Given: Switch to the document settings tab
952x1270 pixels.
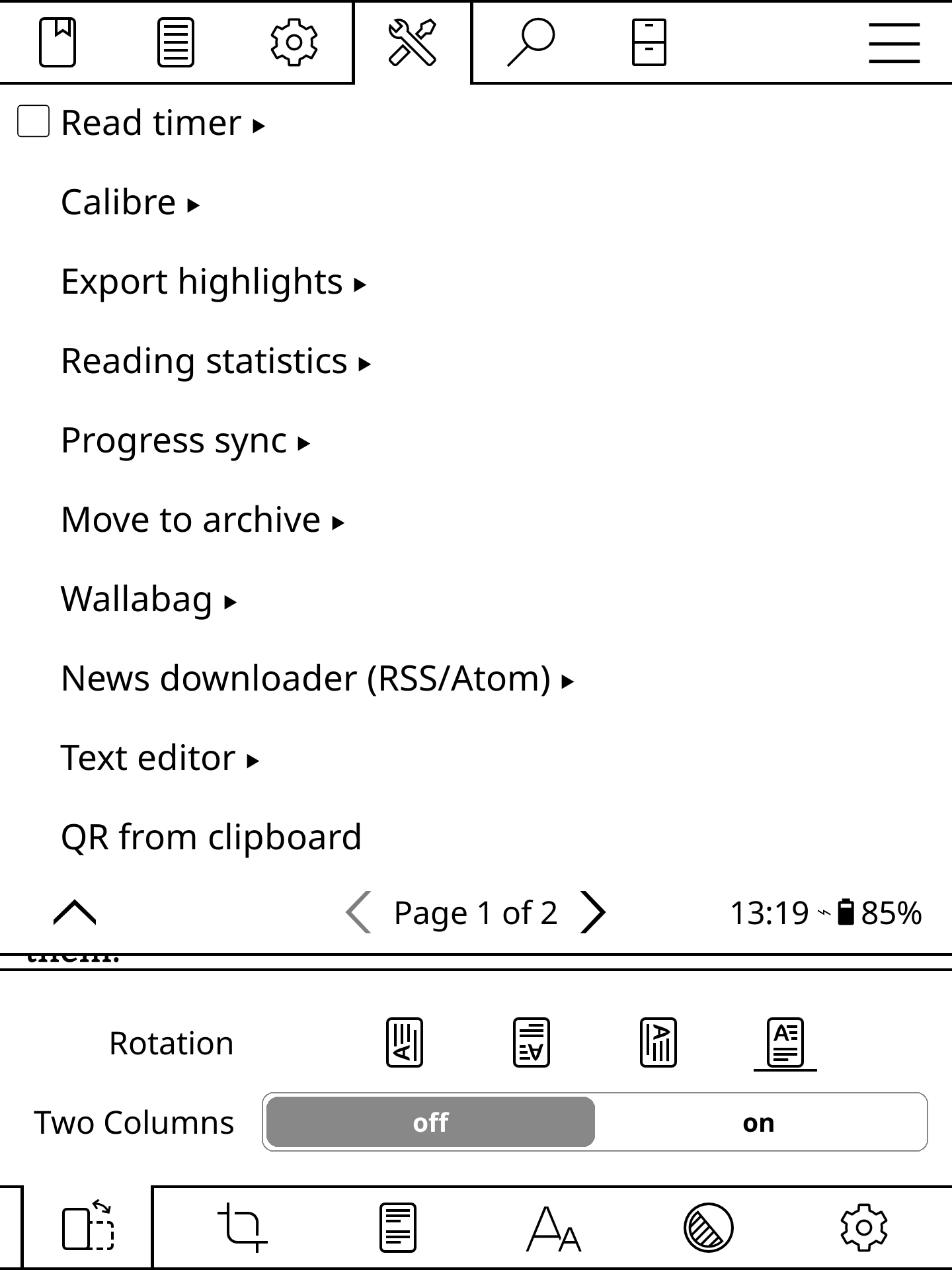Looking at the screenshot, I should (x=175, y=43).
